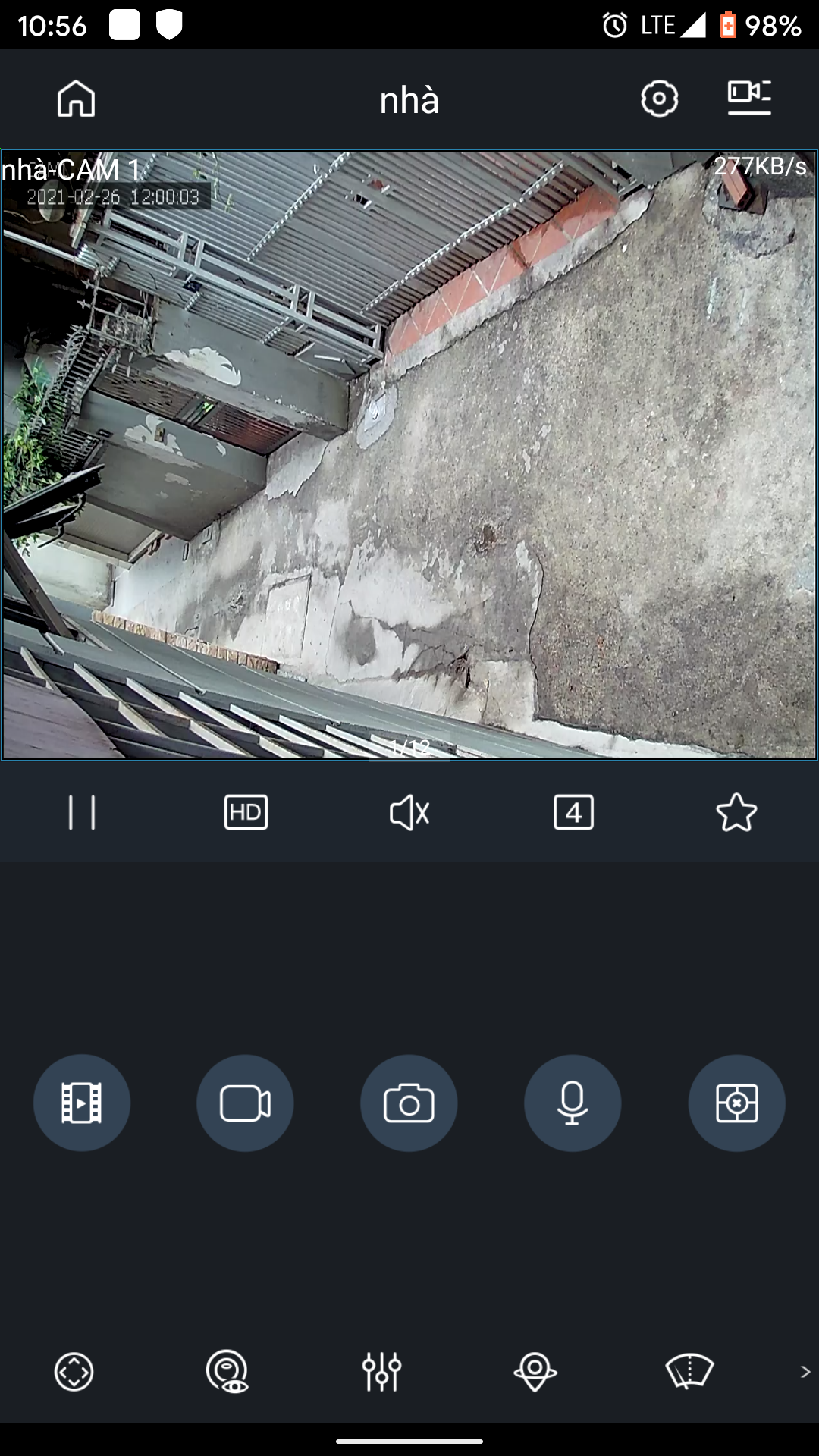
Task: Toggle HD video quality
Action: [x=246, y=813]
